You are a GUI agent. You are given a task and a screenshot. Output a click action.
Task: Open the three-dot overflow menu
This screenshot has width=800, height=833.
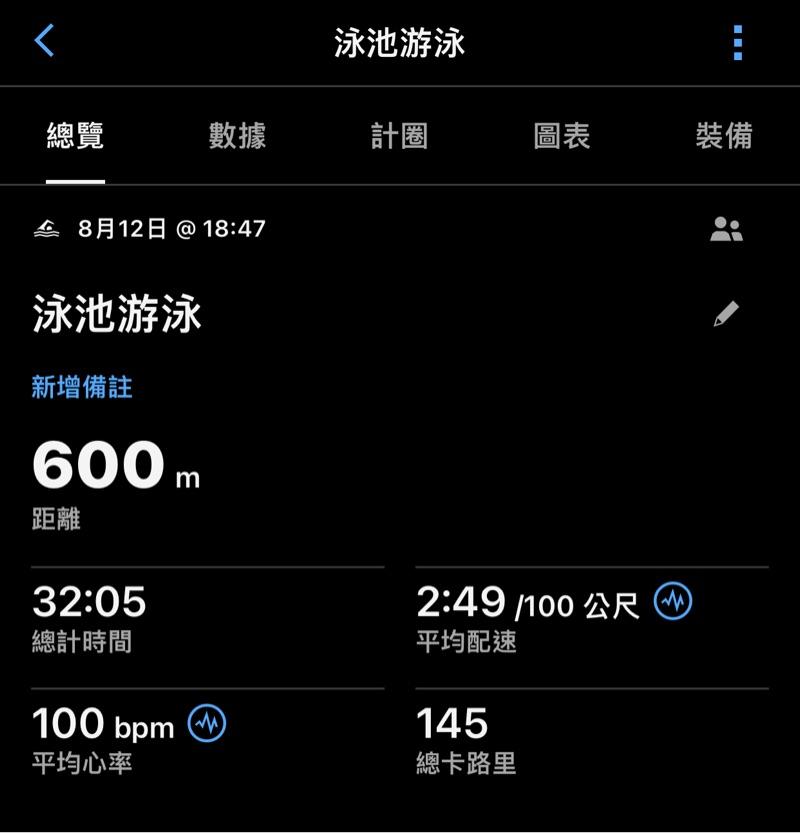point(738,43)
